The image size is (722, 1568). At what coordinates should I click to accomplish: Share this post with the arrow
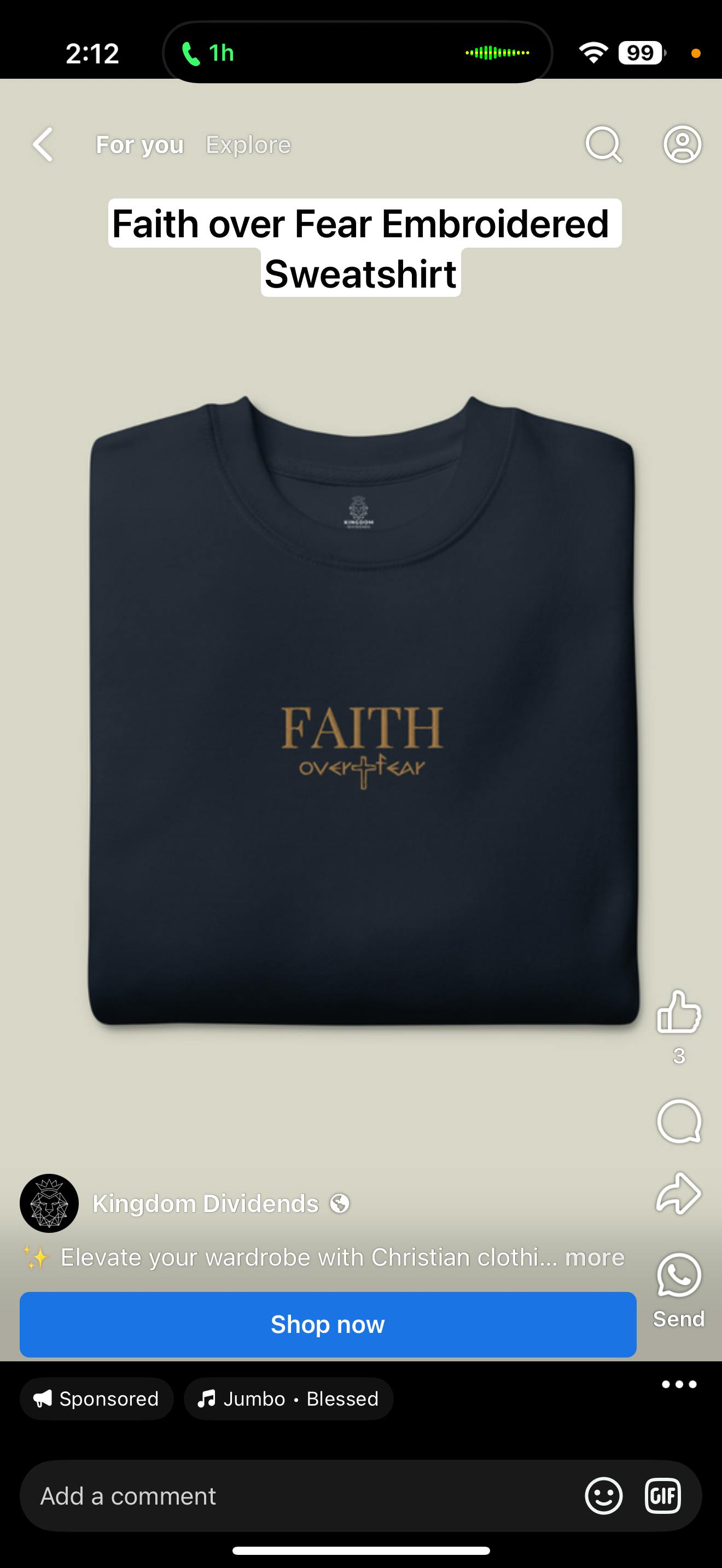coord(679,1193)
